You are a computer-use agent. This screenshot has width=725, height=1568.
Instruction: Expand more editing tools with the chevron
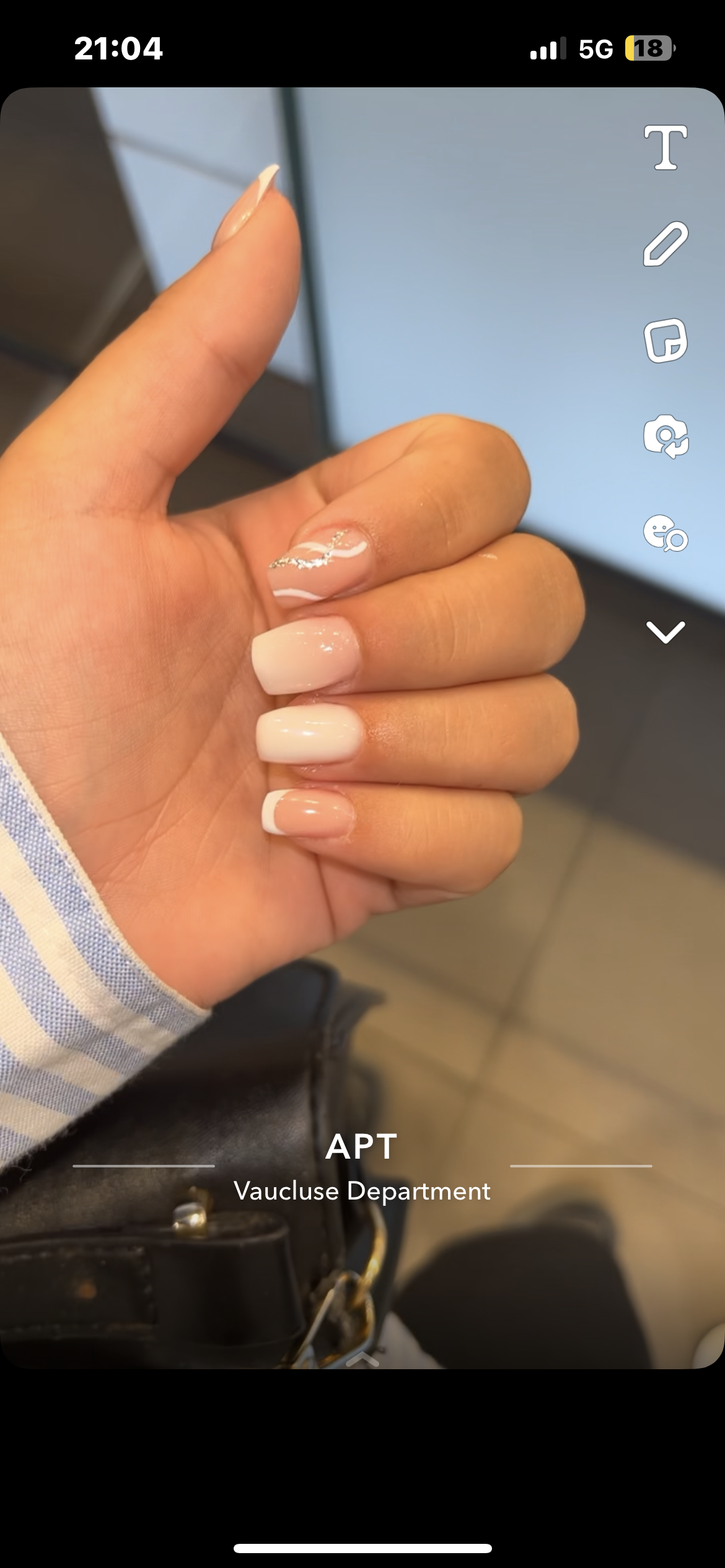666,632
